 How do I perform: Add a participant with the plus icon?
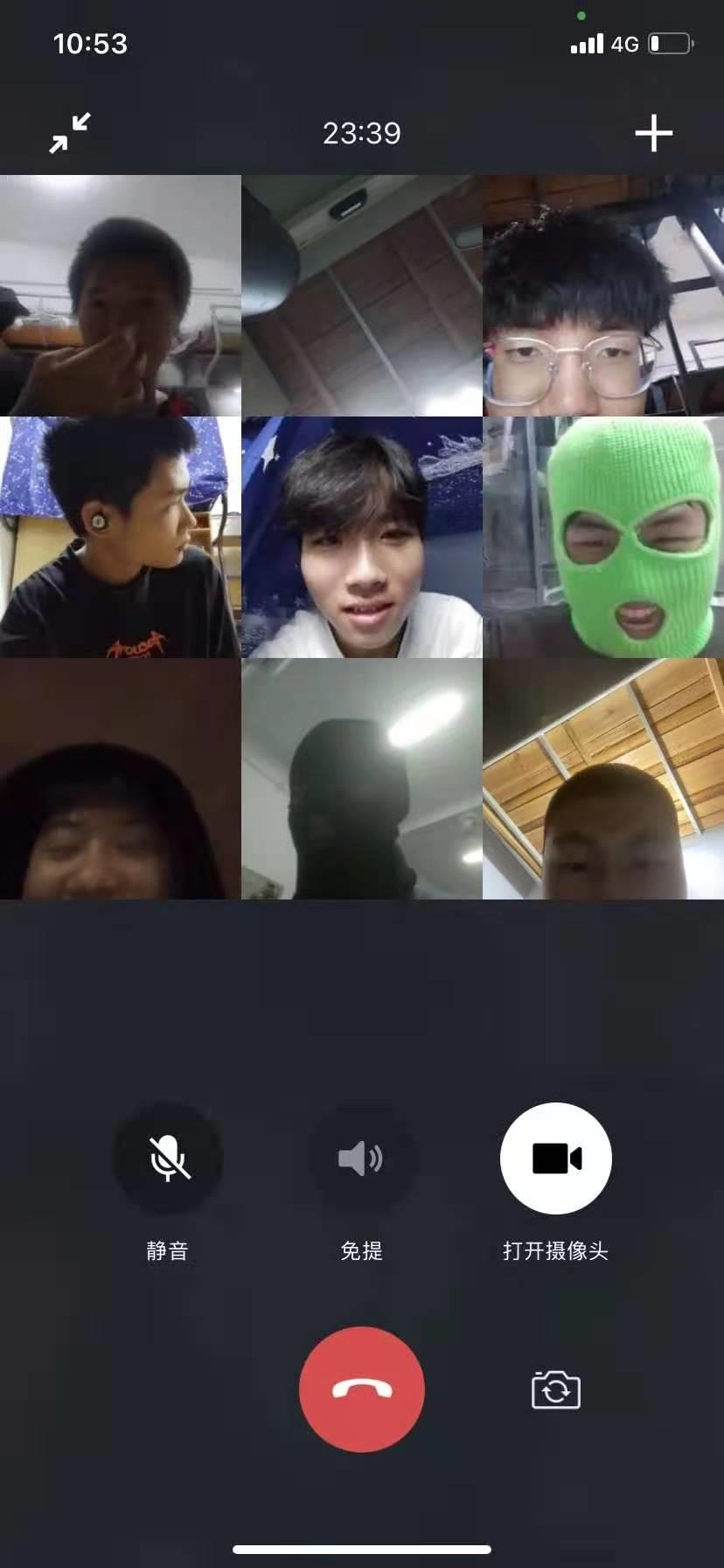pos(653,133)
